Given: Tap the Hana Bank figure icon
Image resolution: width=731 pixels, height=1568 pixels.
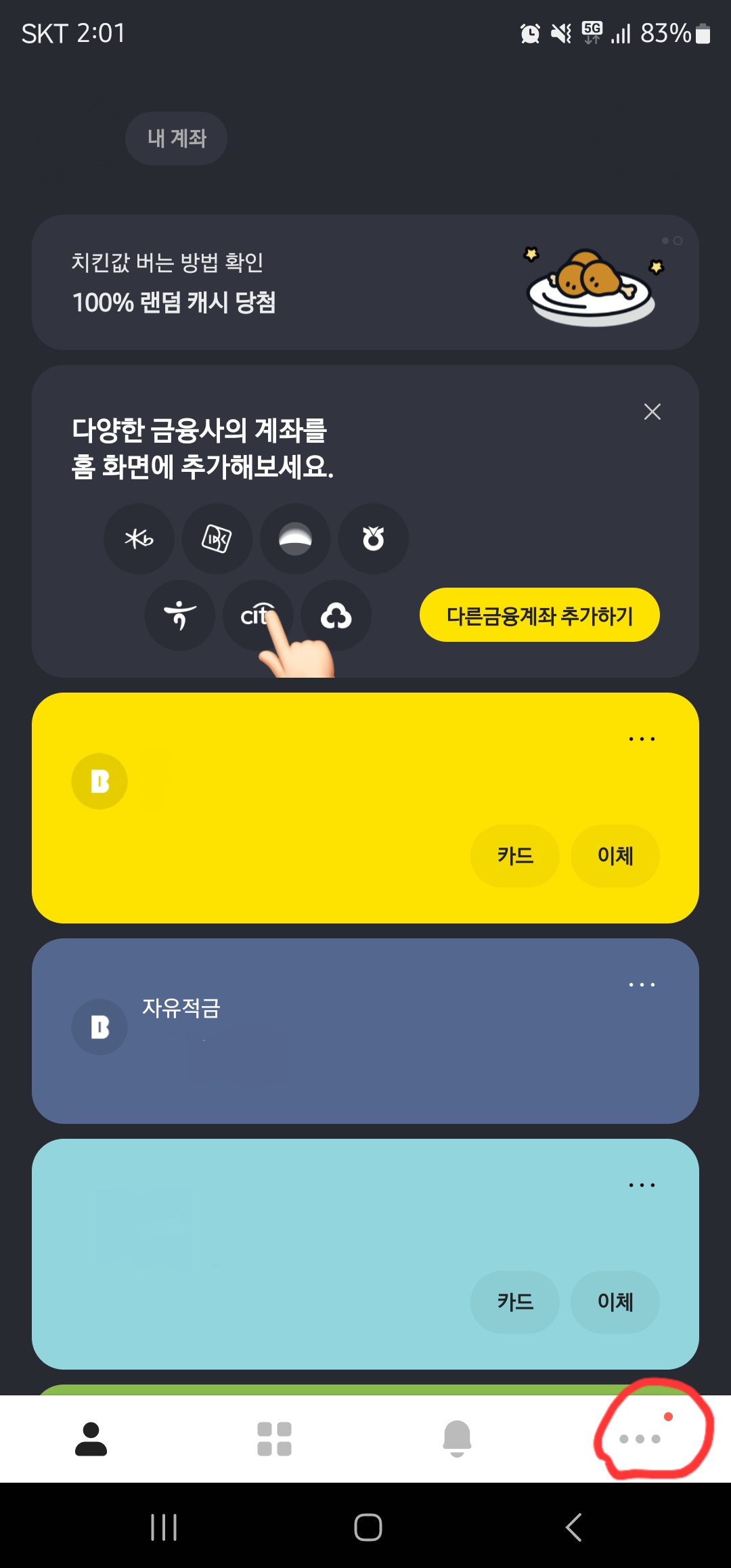Looking at the screenshot, I should (179, 616).
